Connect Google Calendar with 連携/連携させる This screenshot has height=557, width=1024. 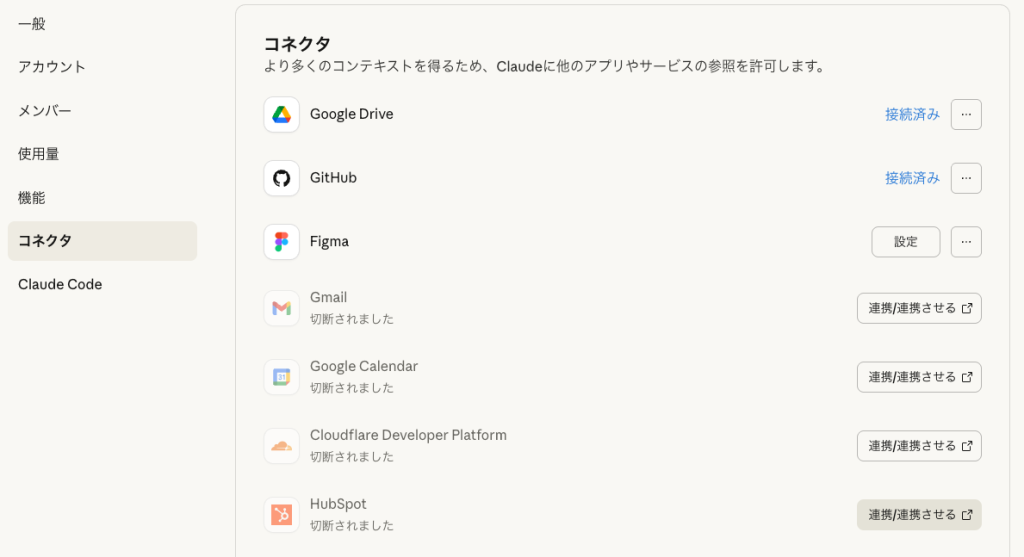pos(919,377)
